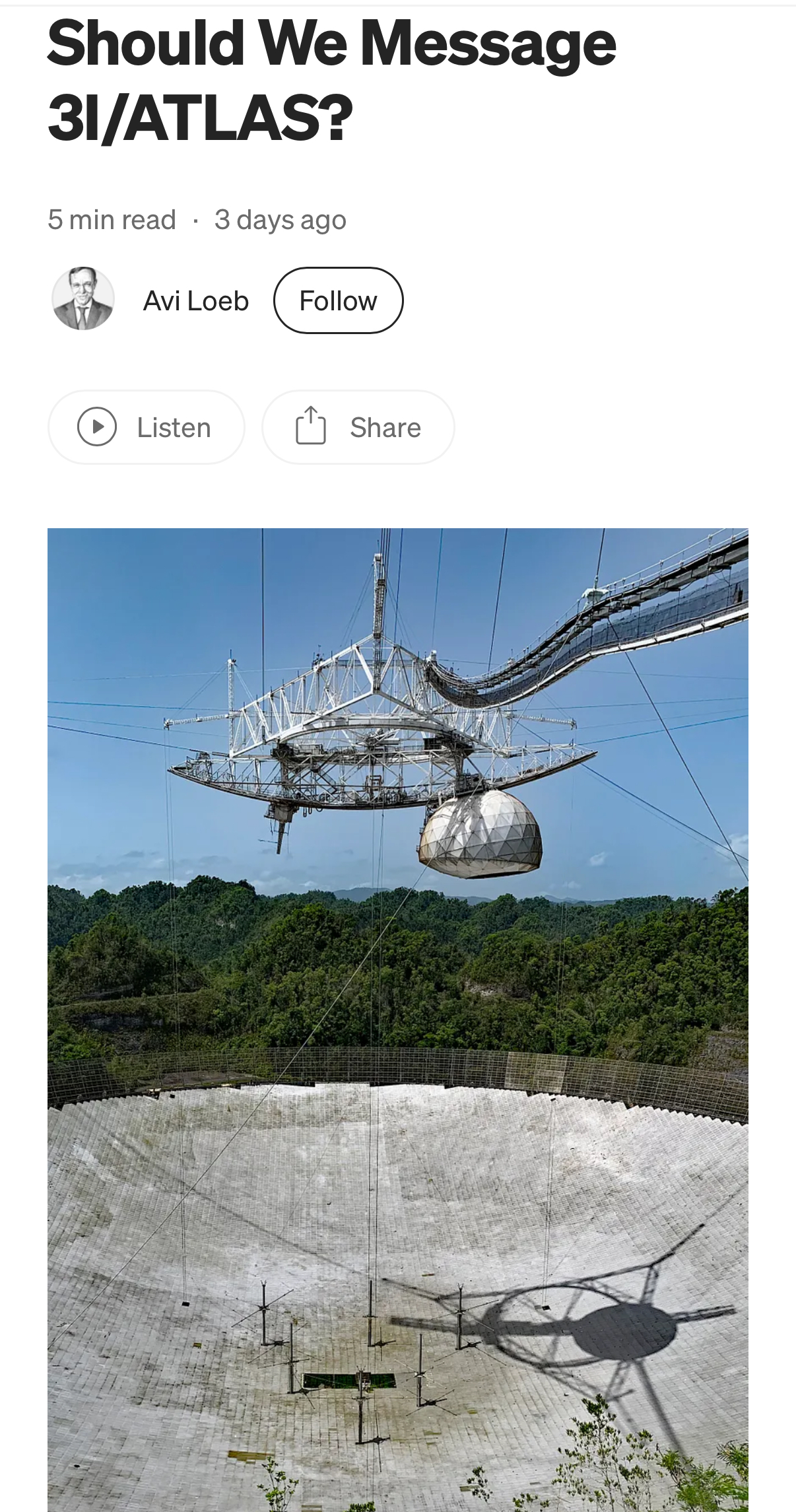This screenshot has height=1512, width=796.
Task: Open the Avi Loeb author name link
Action: point(196,300)
